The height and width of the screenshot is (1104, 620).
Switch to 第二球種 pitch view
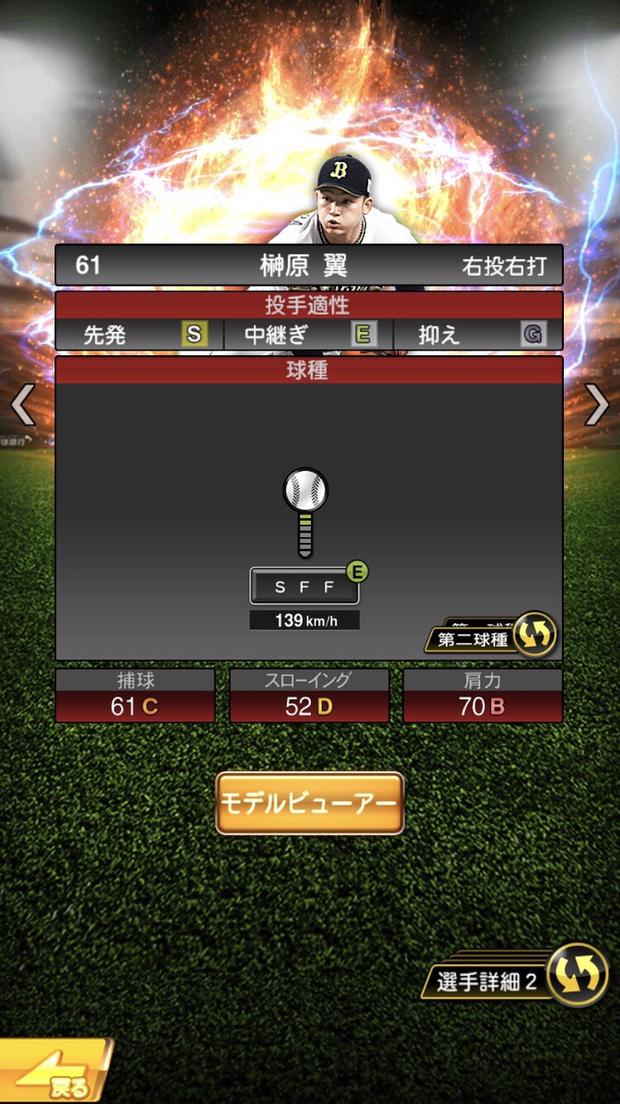[x=492, y=637]
